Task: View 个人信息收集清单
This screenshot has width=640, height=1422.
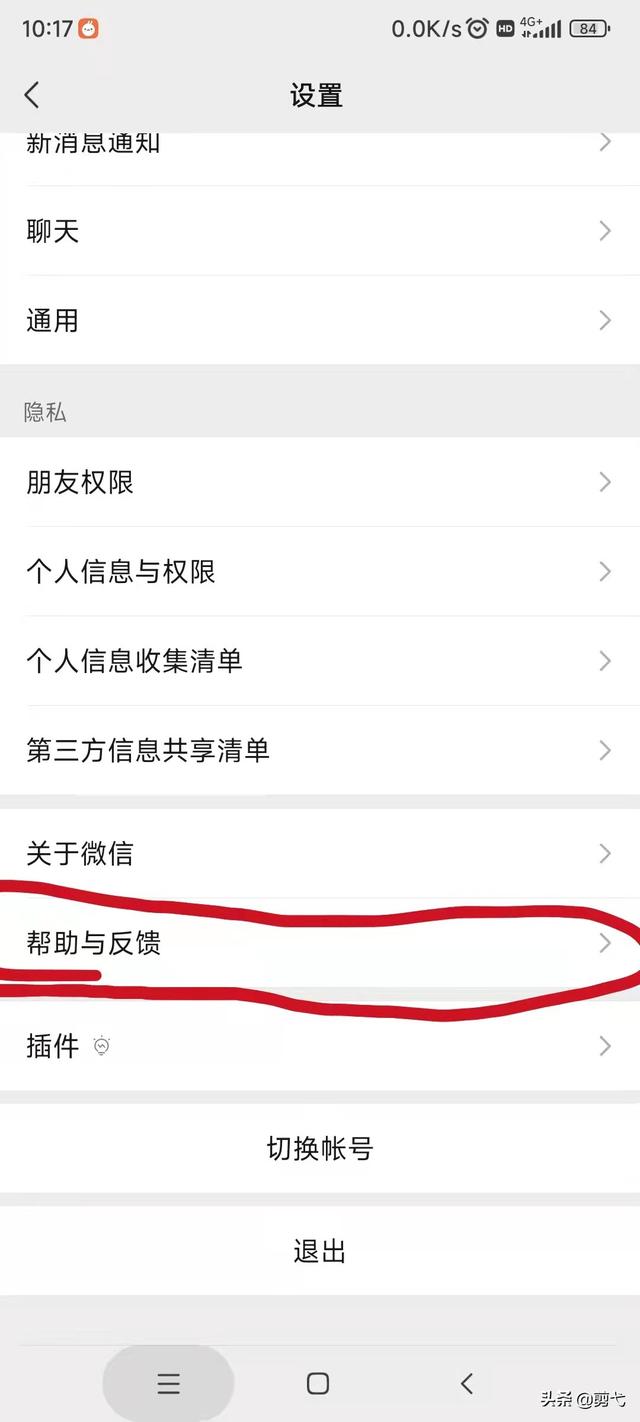Action: 320,661
